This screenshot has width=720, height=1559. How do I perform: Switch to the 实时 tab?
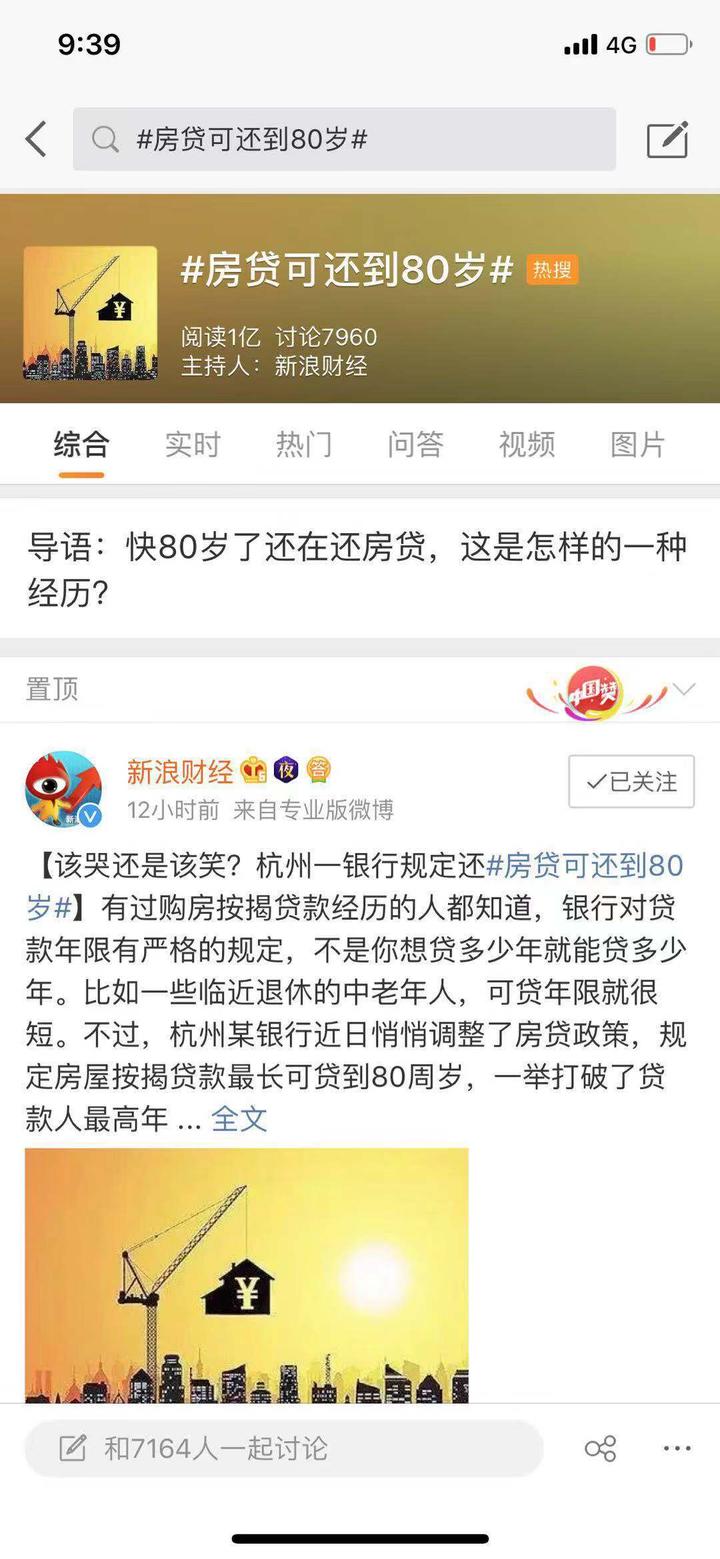pos(192,444)
